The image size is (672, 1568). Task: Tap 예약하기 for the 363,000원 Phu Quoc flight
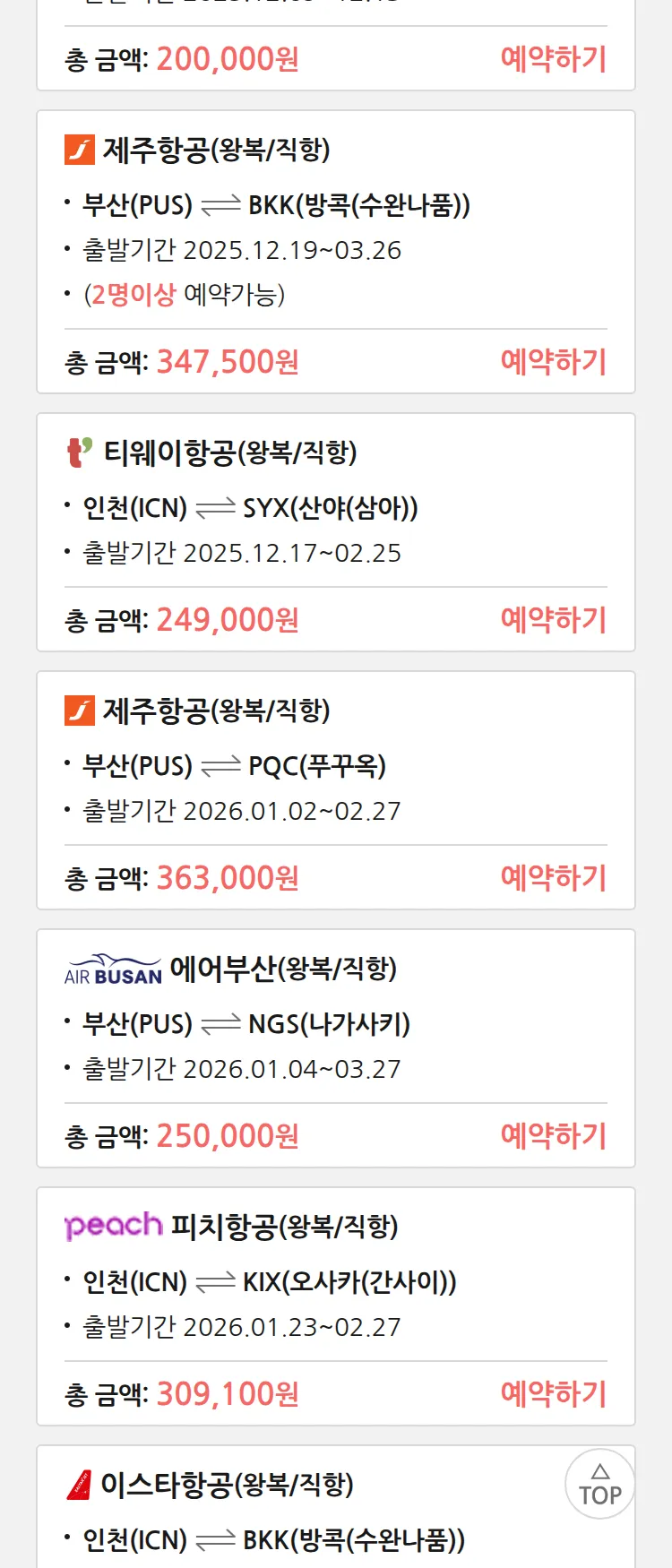pos(553,878)
